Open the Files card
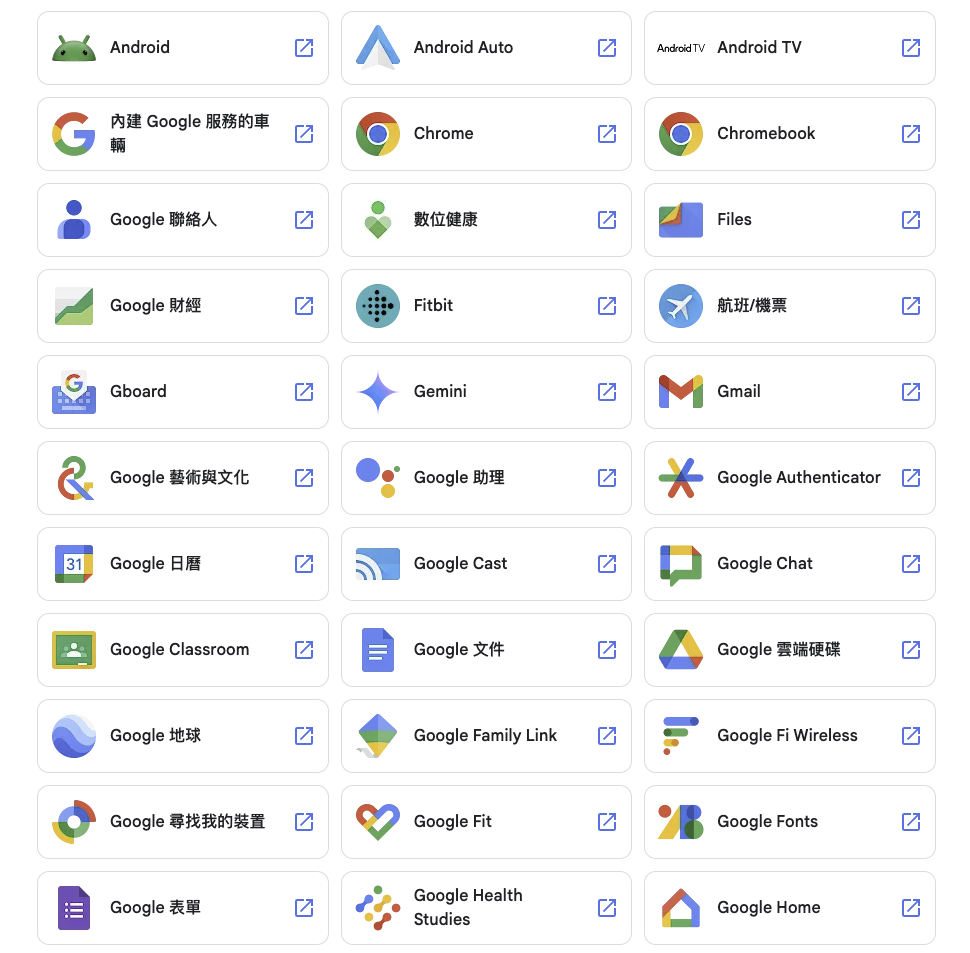970x953 pixels. [789, 220]
